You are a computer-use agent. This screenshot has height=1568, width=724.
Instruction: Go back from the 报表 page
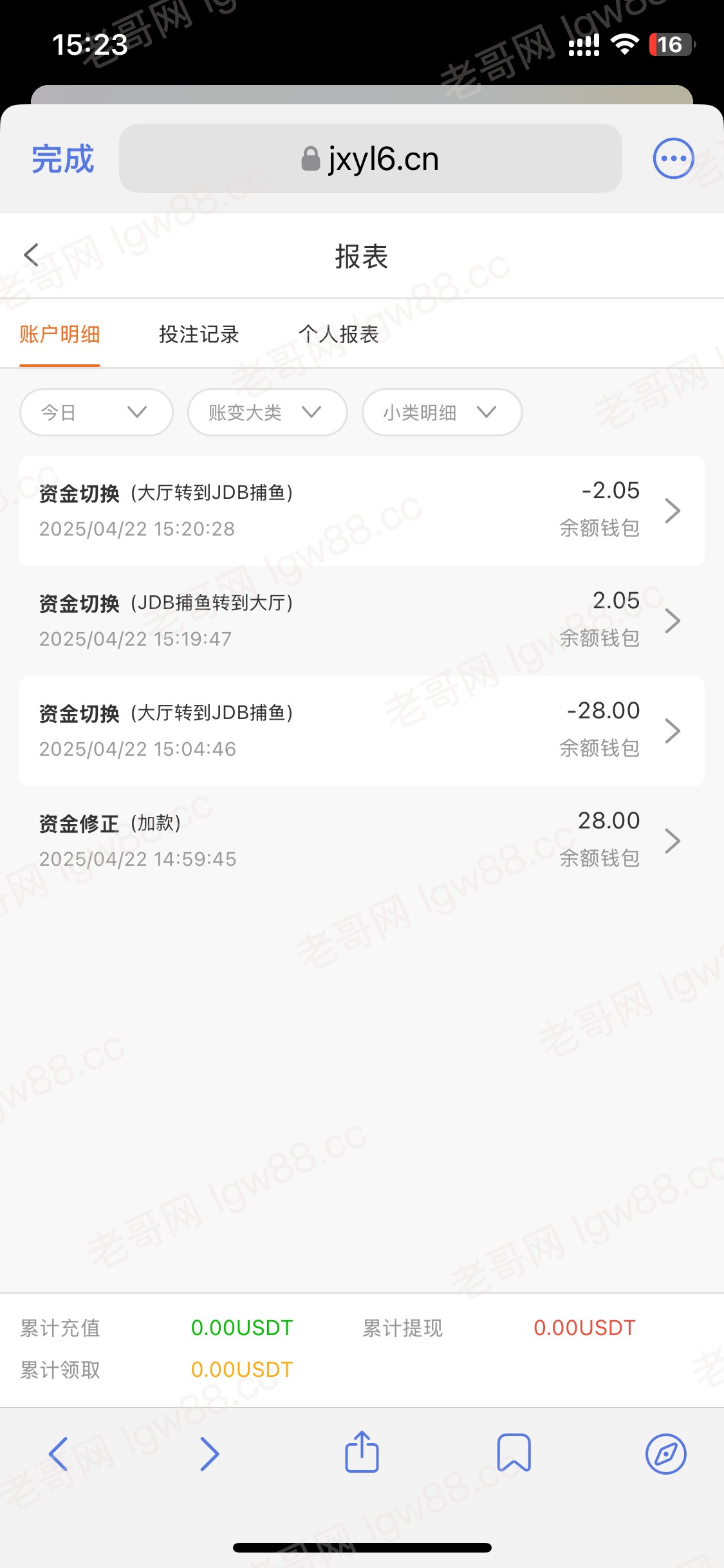coord(31,256)
